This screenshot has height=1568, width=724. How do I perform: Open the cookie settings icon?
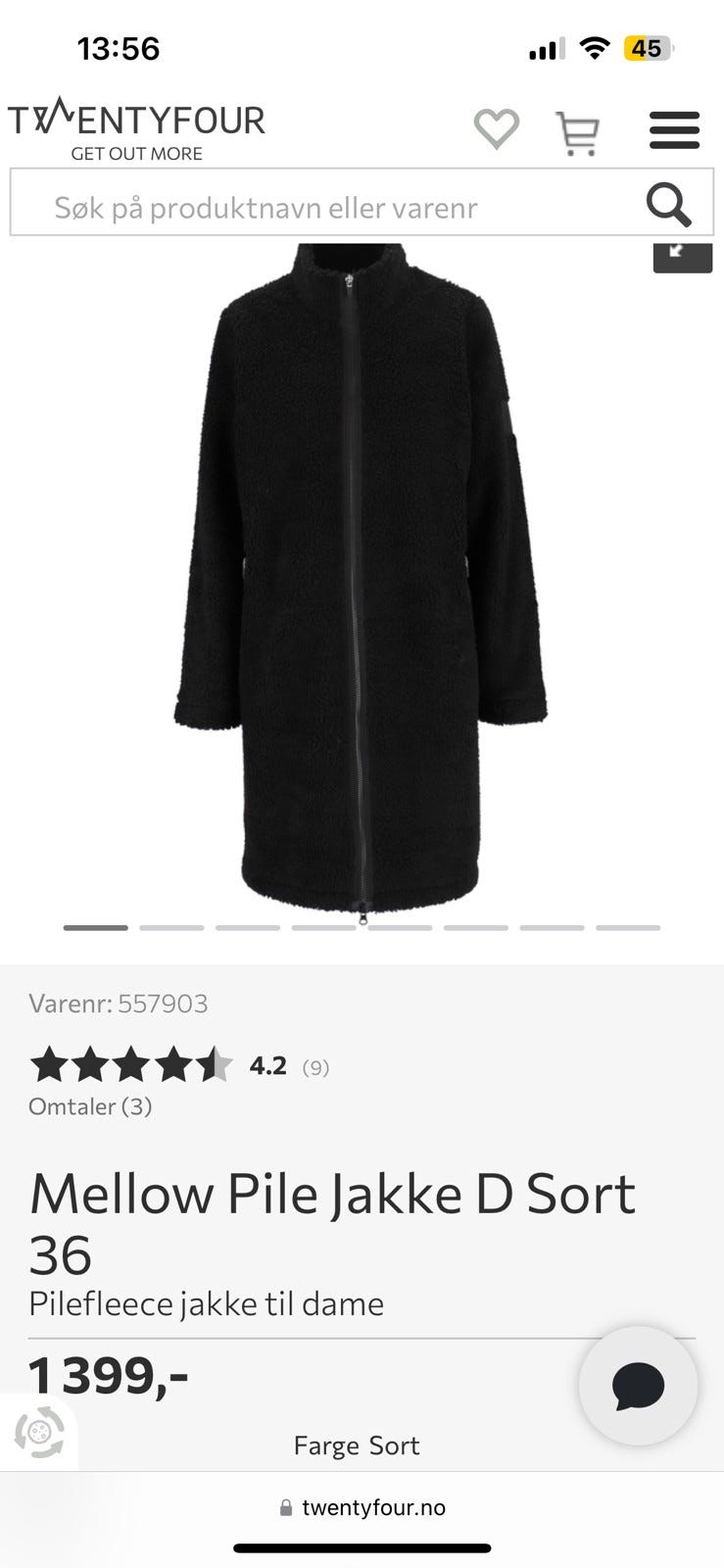[x=39, y=1432]
